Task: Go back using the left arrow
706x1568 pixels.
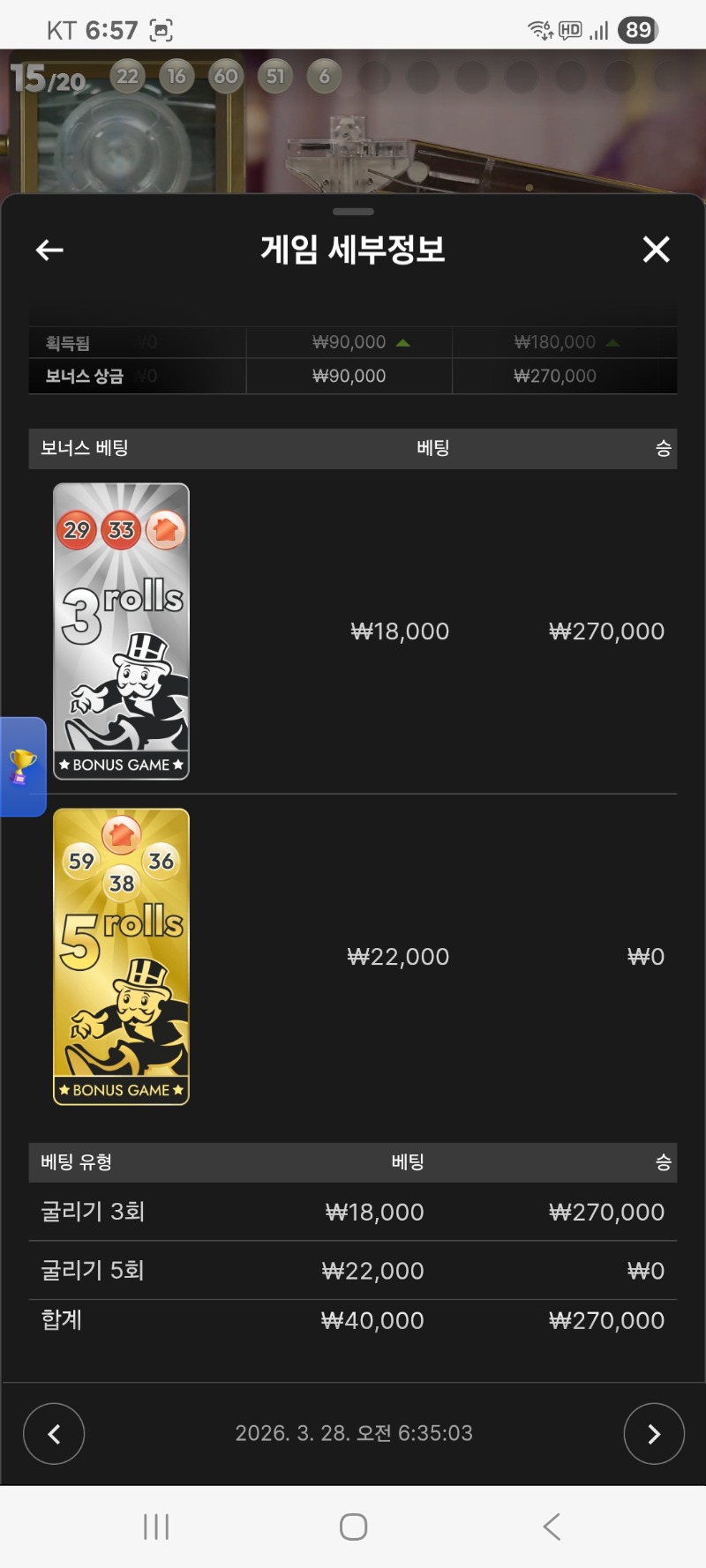Action: pyautogui.click(x=49, y=250)
